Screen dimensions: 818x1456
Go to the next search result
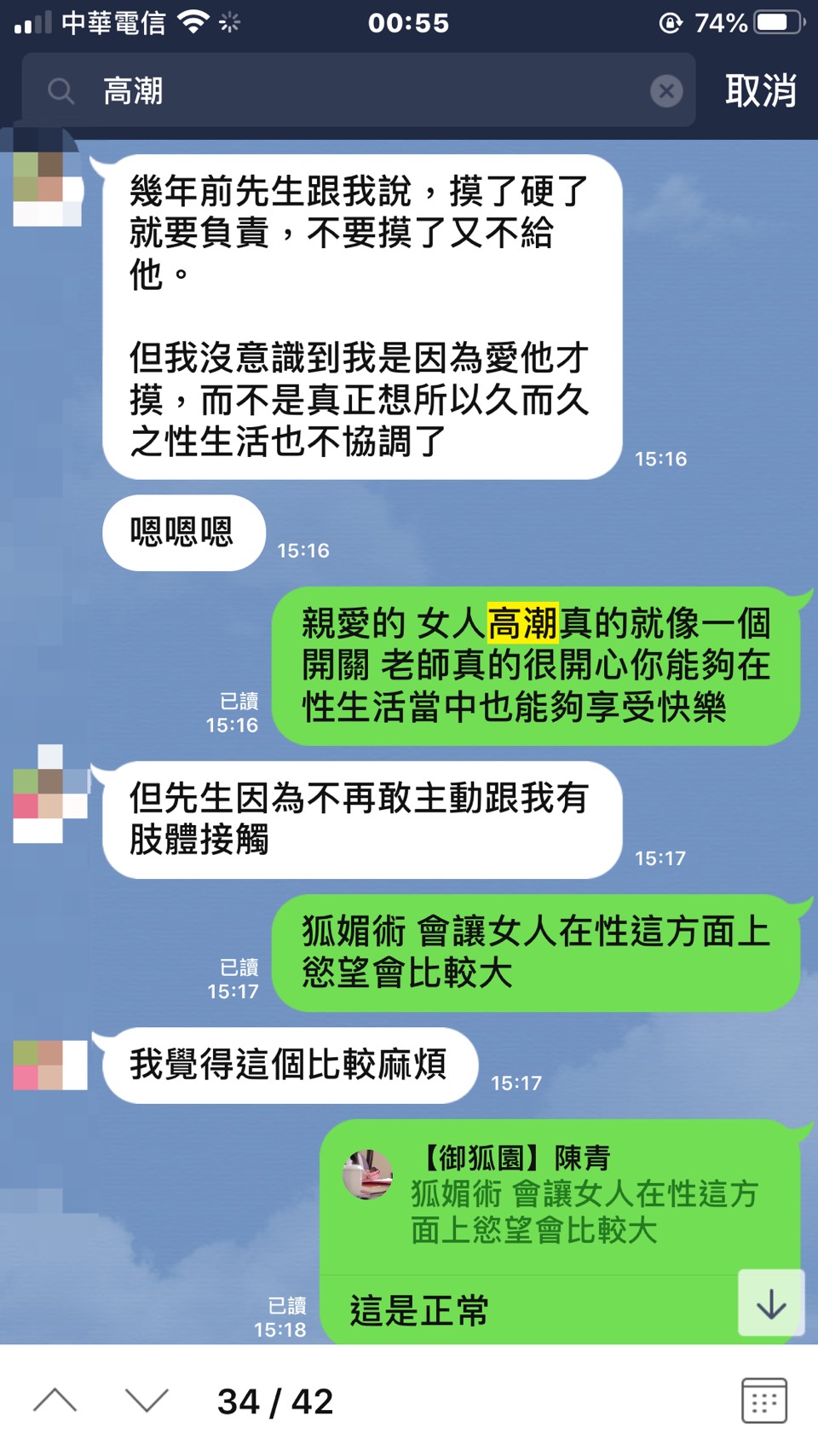(147, 1401)
